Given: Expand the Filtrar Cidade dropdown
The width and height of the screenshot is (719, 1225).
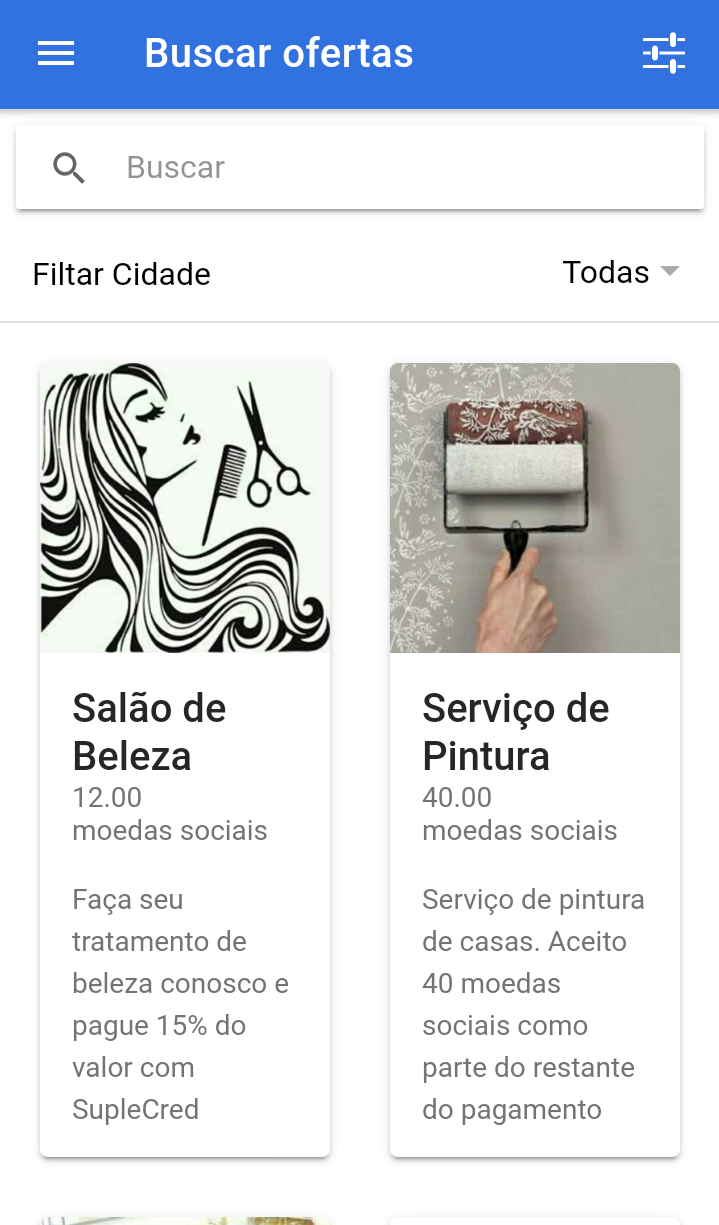Looking at the screenshot, I should pyautogui.click(x=621, y=272).
